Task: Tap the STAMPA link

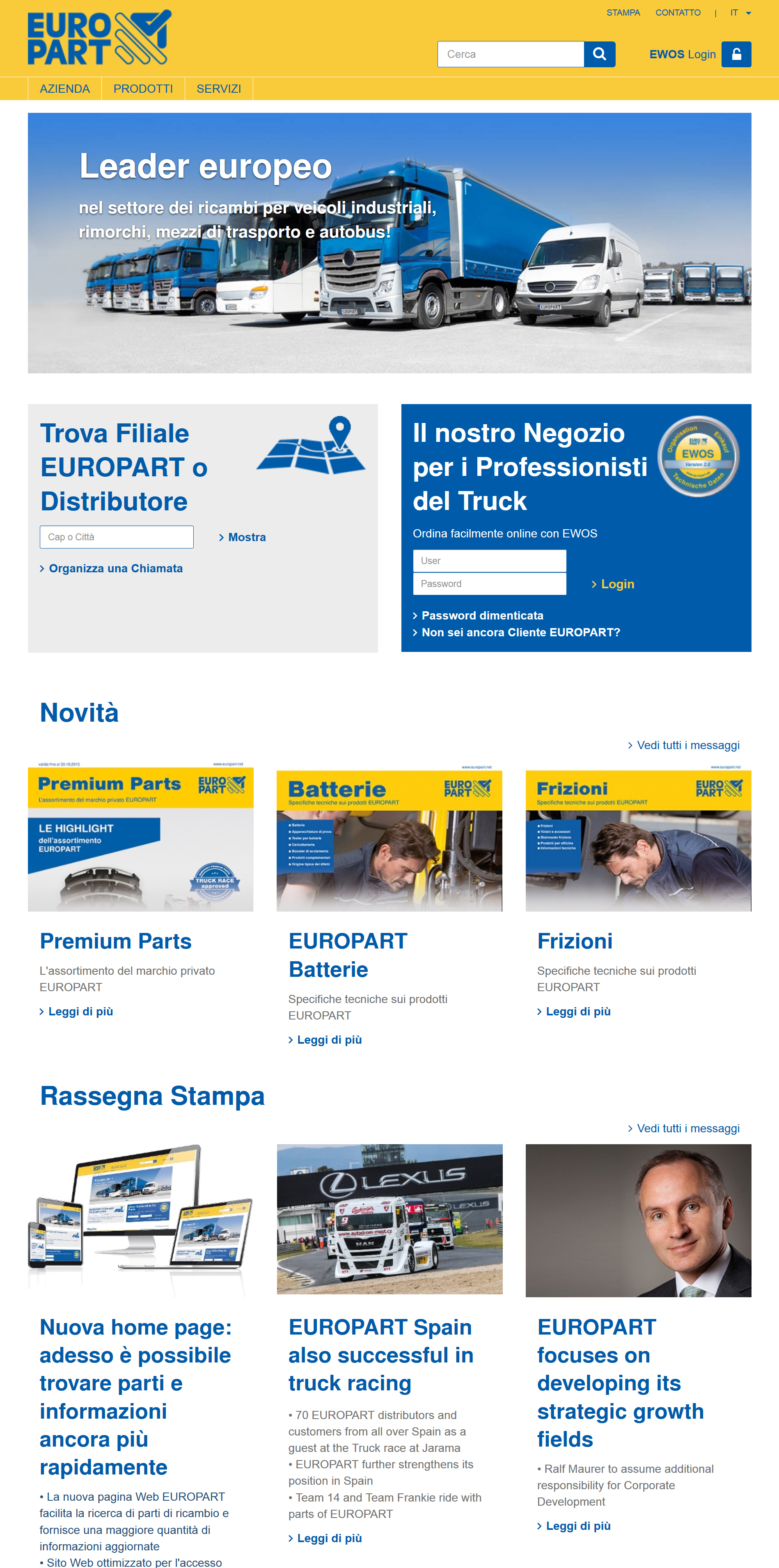Action: click(623, 13)
